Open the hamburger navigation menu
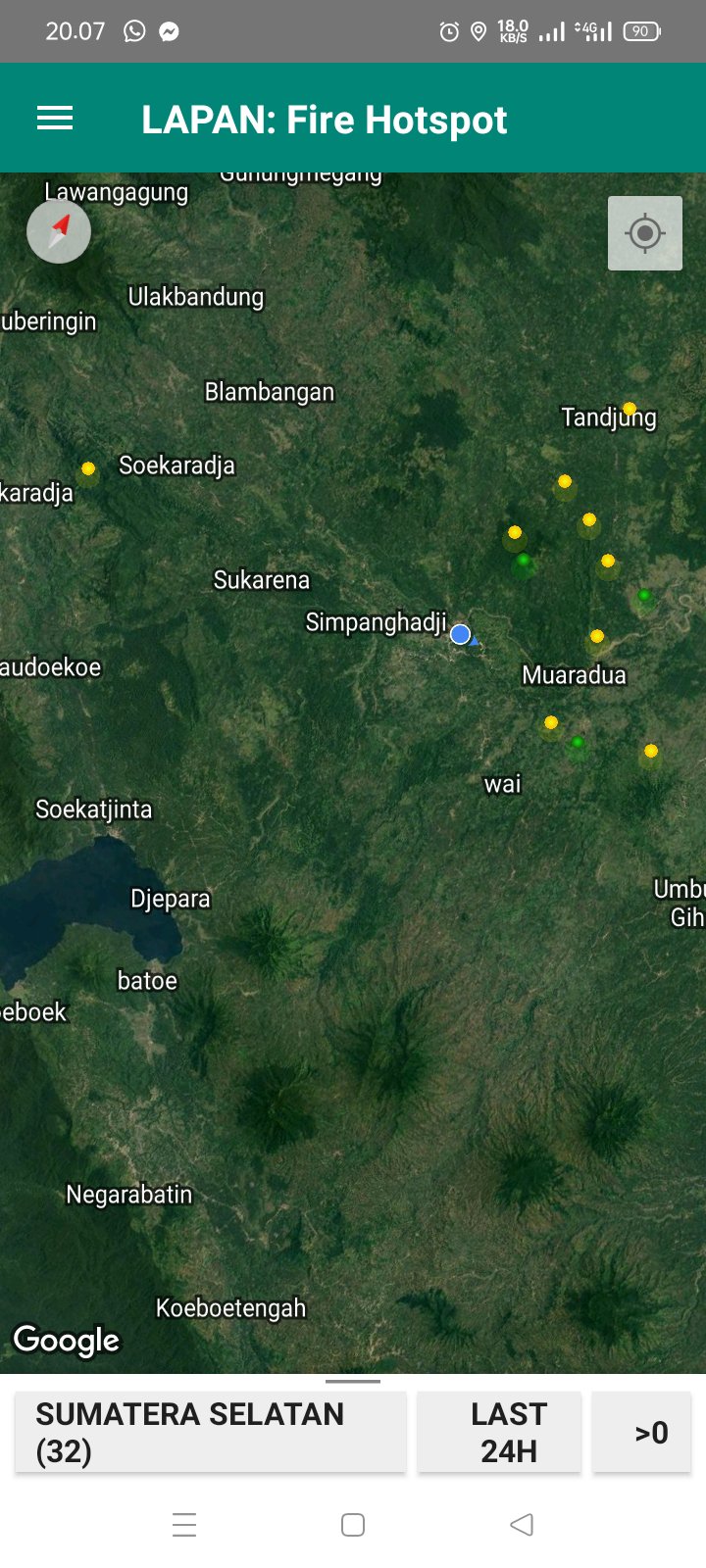The image size is (706, 1568). pos(55,120)
